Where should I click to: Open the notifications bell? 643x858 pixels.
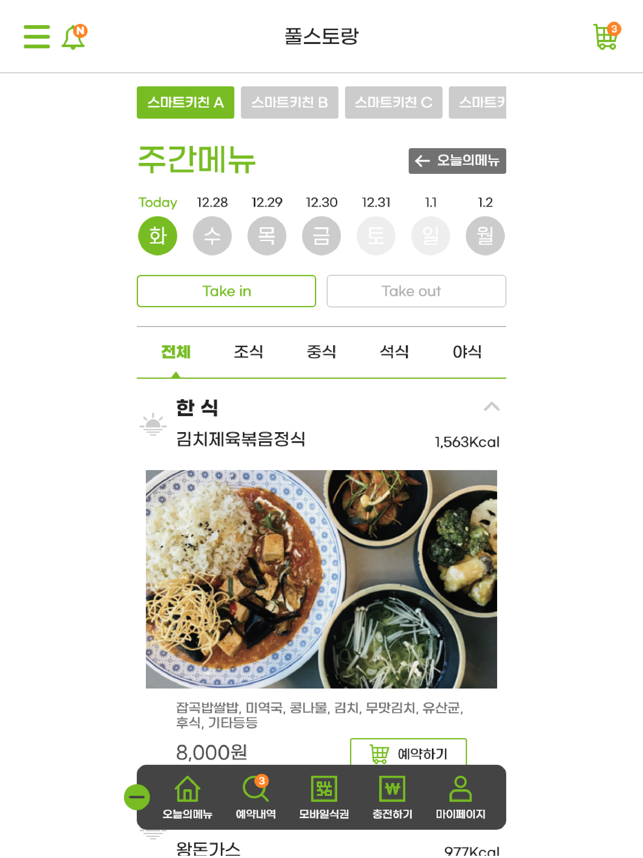pos(73,37)
